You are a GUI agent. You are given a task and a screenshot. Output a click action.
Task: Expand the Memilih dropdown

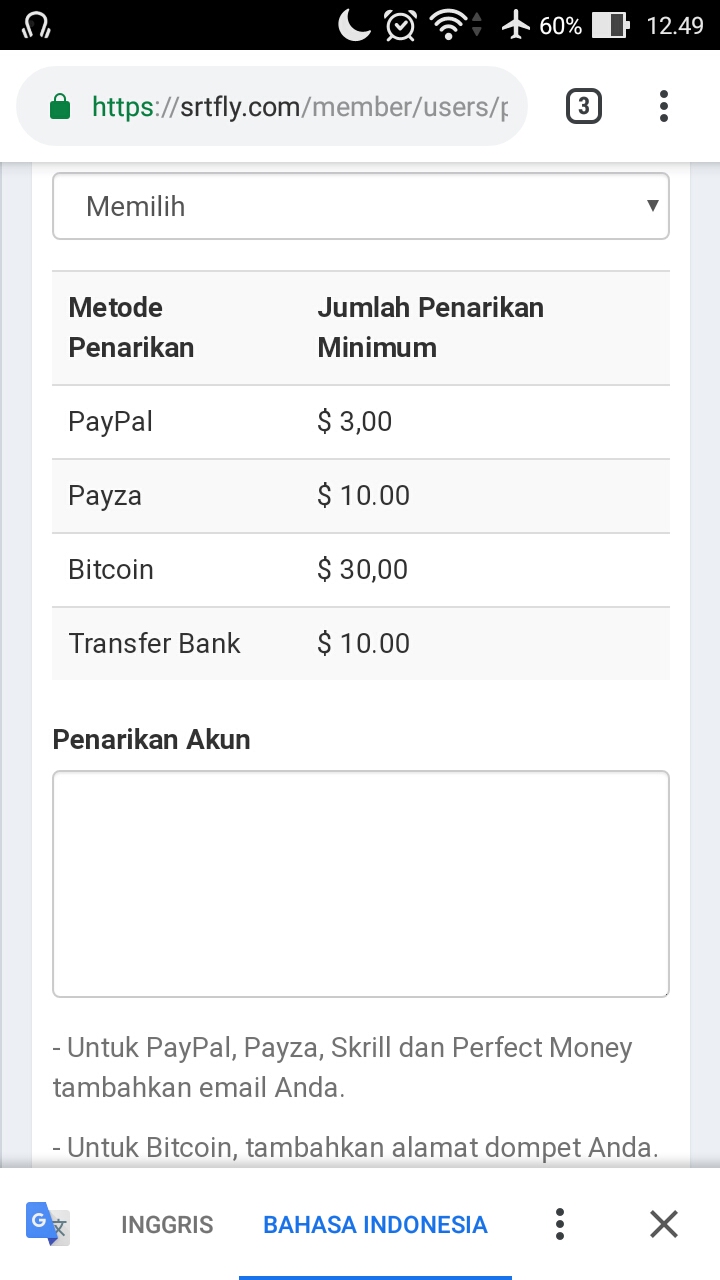tap(360, 207)
